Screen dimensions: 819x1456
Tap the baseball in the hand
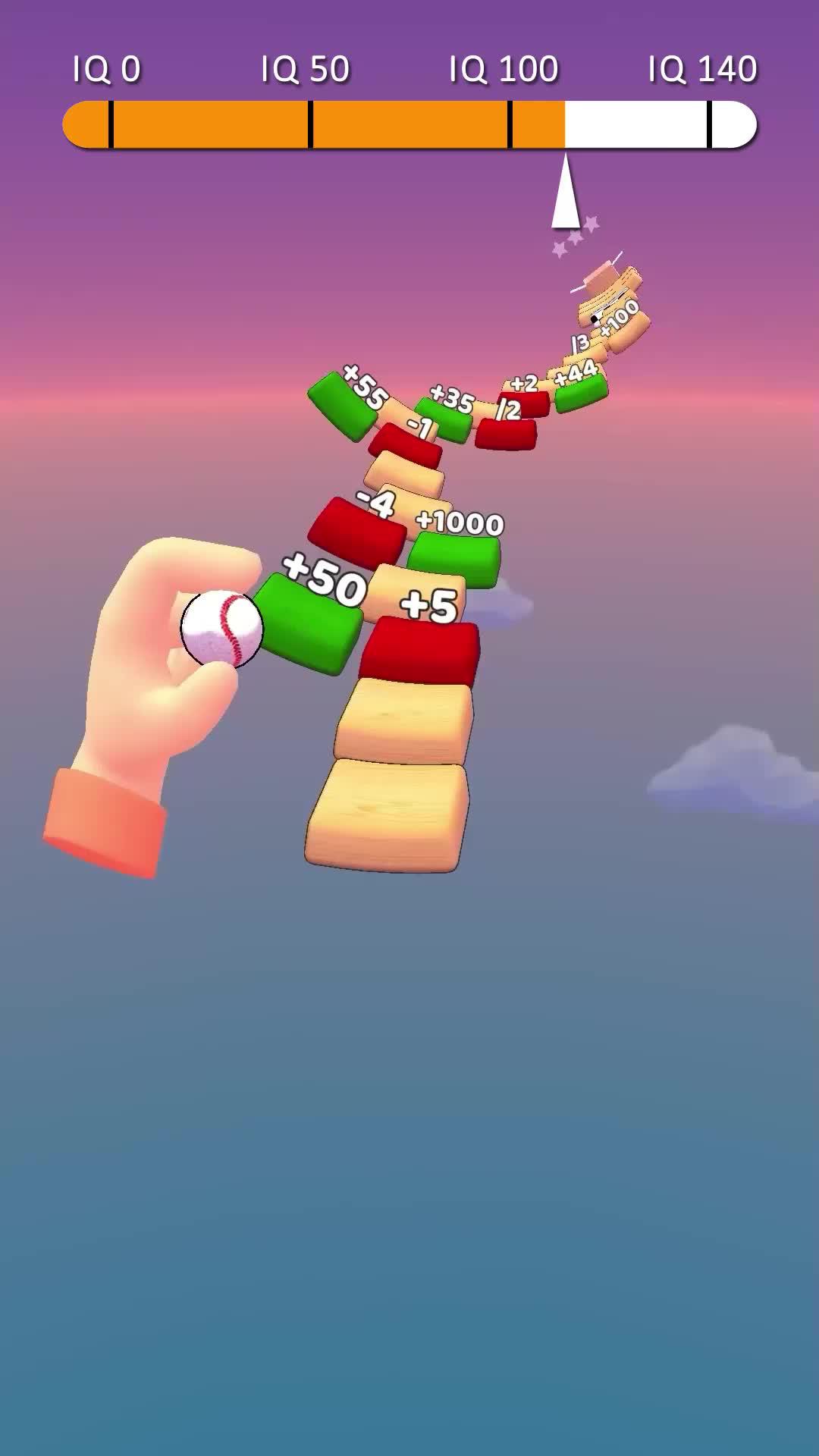221,627
